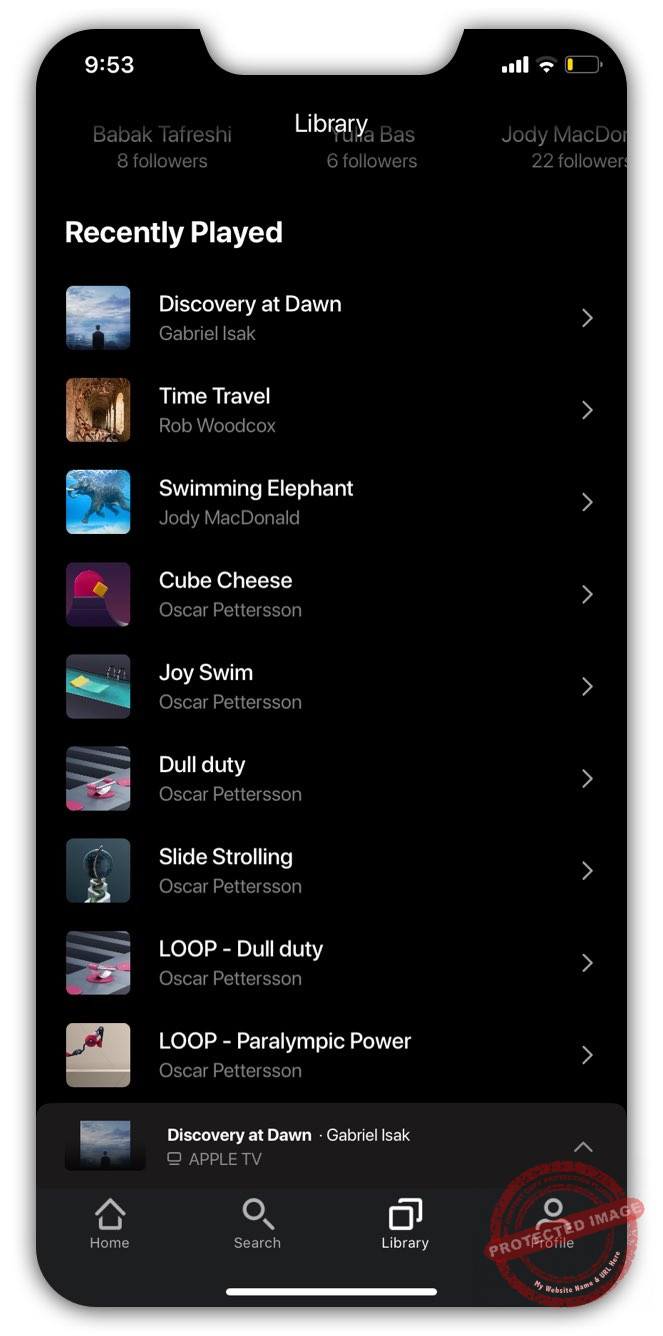
Task: Tap the Library tab
Action: coord(405,1224)
